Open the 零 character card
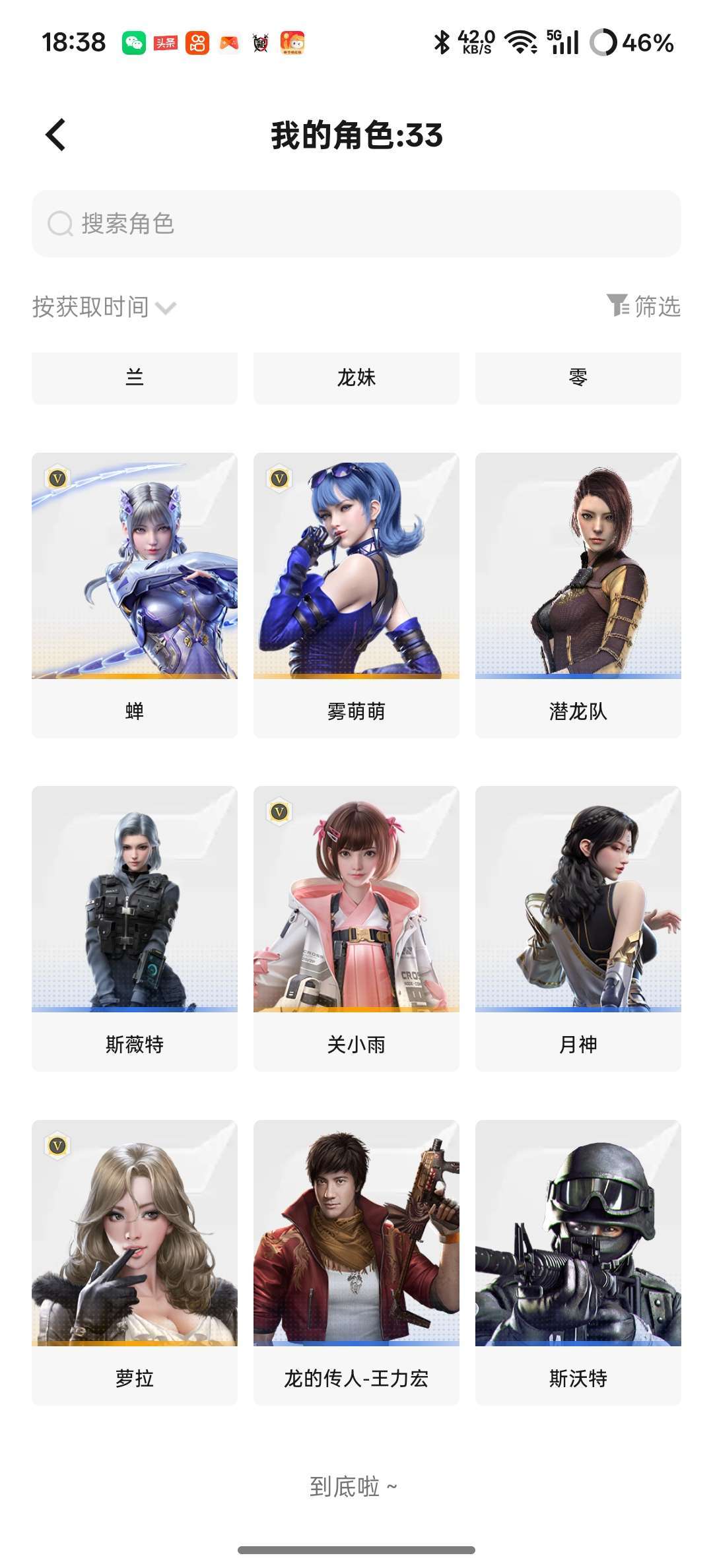Screen dimensions: 713x1568 coord(578,377)
